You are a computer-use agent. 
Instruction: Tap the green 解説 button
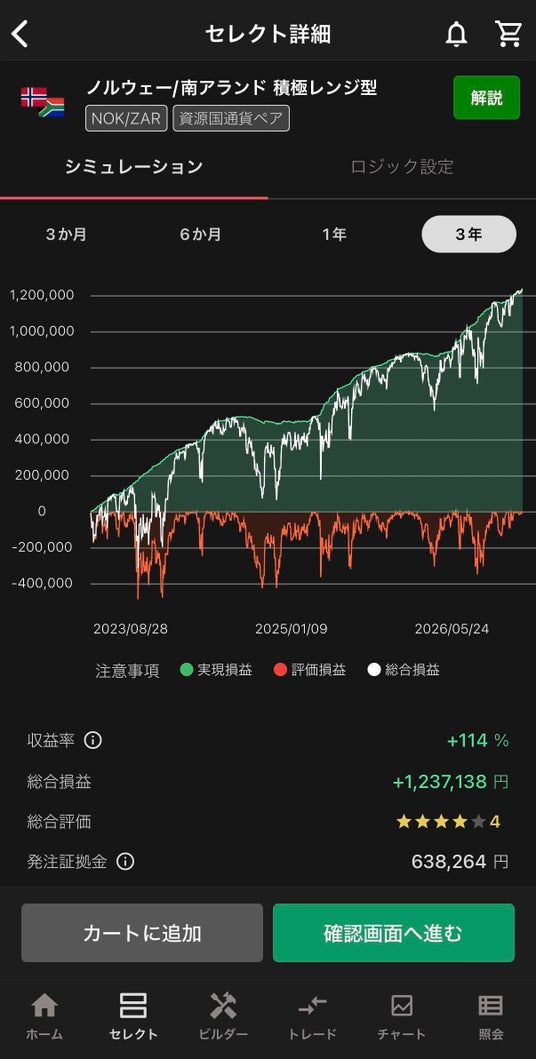[486, 97]
